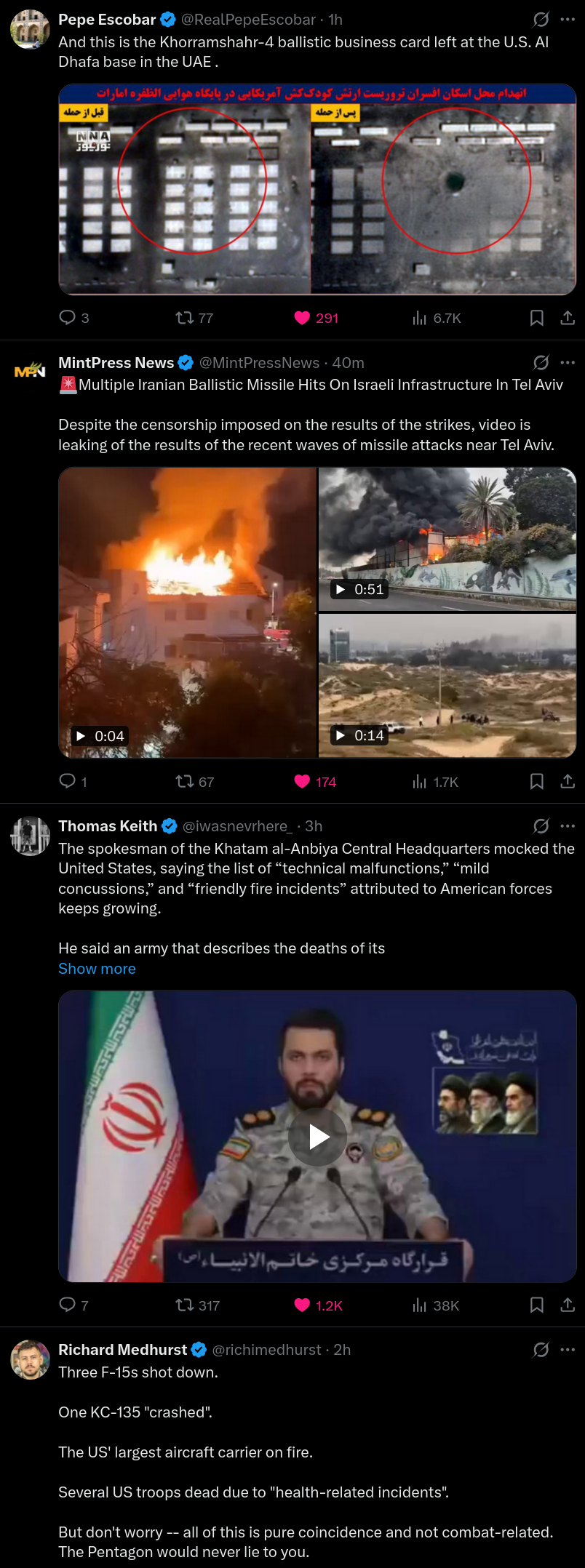Like Pepe Escobar's post
This screenshot has height=1568, width=585.
click(302, 318)
